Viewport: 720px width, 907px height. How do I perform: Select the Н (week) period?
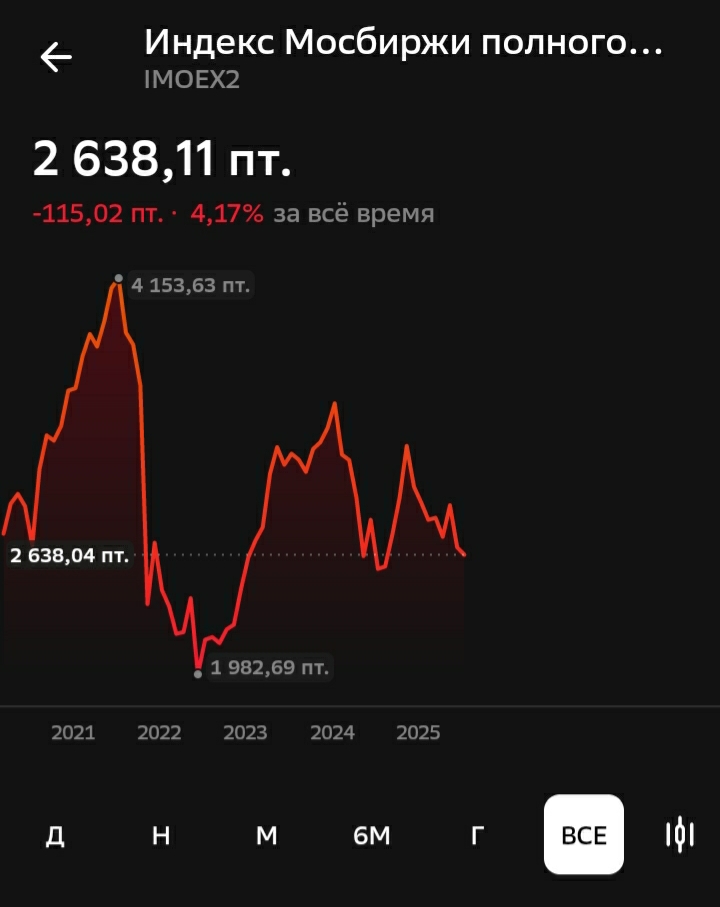[161, 835]
